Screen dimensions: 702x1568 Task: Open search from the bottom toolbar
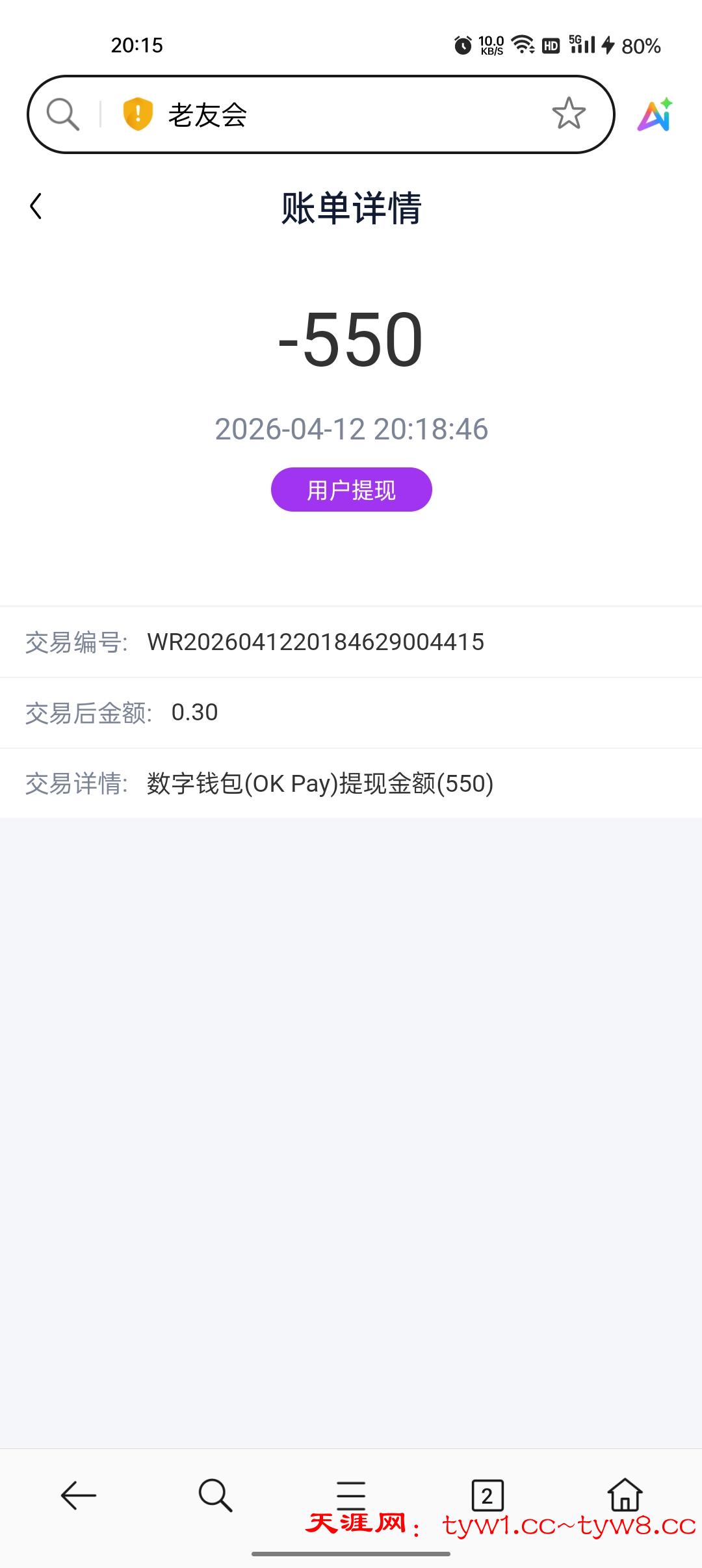[215, 1495]
